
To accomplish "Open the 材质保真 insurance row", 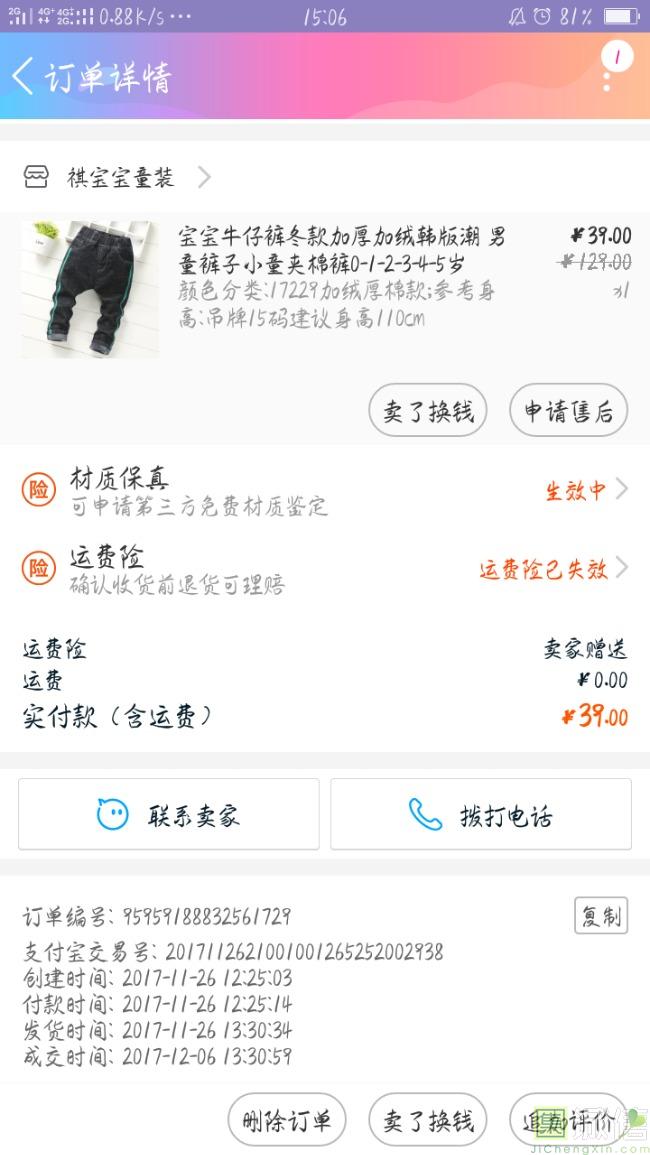I will tap(325, 491).
